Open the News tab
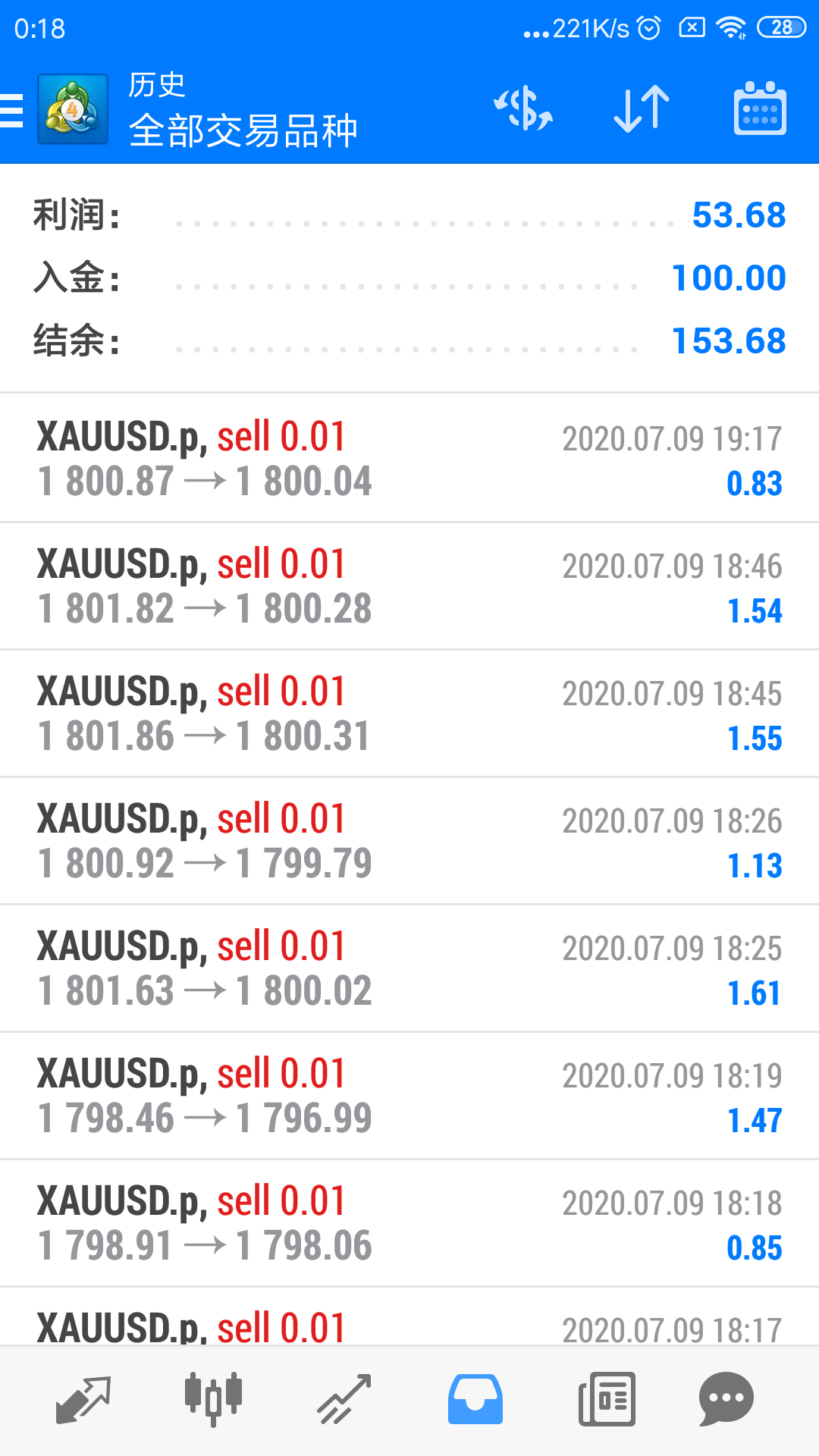 coord(607,1399)
